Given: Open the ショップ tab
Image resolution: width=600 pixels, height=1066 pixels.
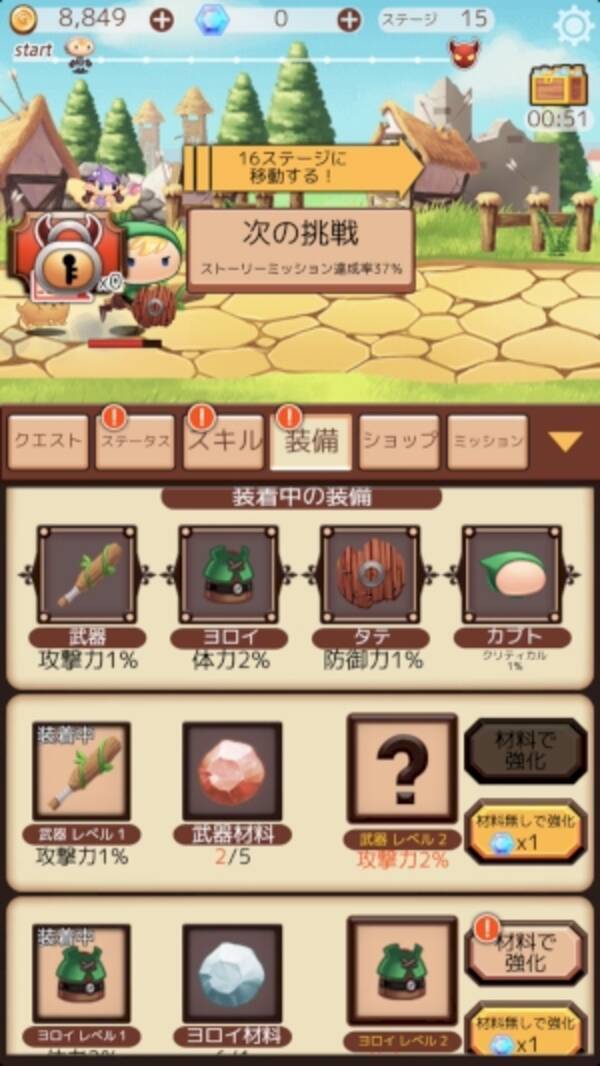Looking at the screenshot, I should pos(399,441).
